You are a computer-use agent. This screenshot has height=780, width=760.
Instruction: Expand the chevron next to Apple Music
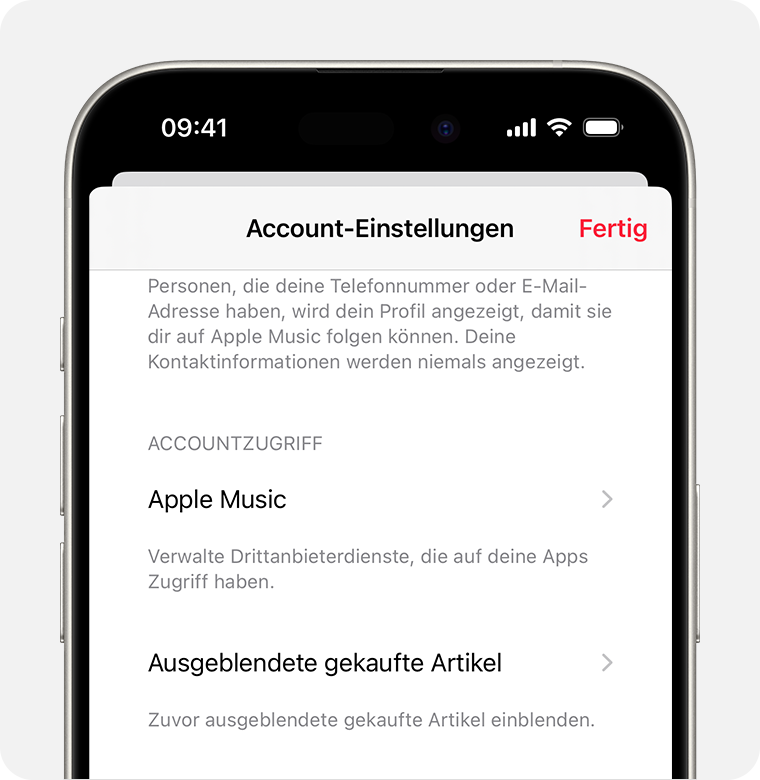pyautogui.click(x=607, y=499)
